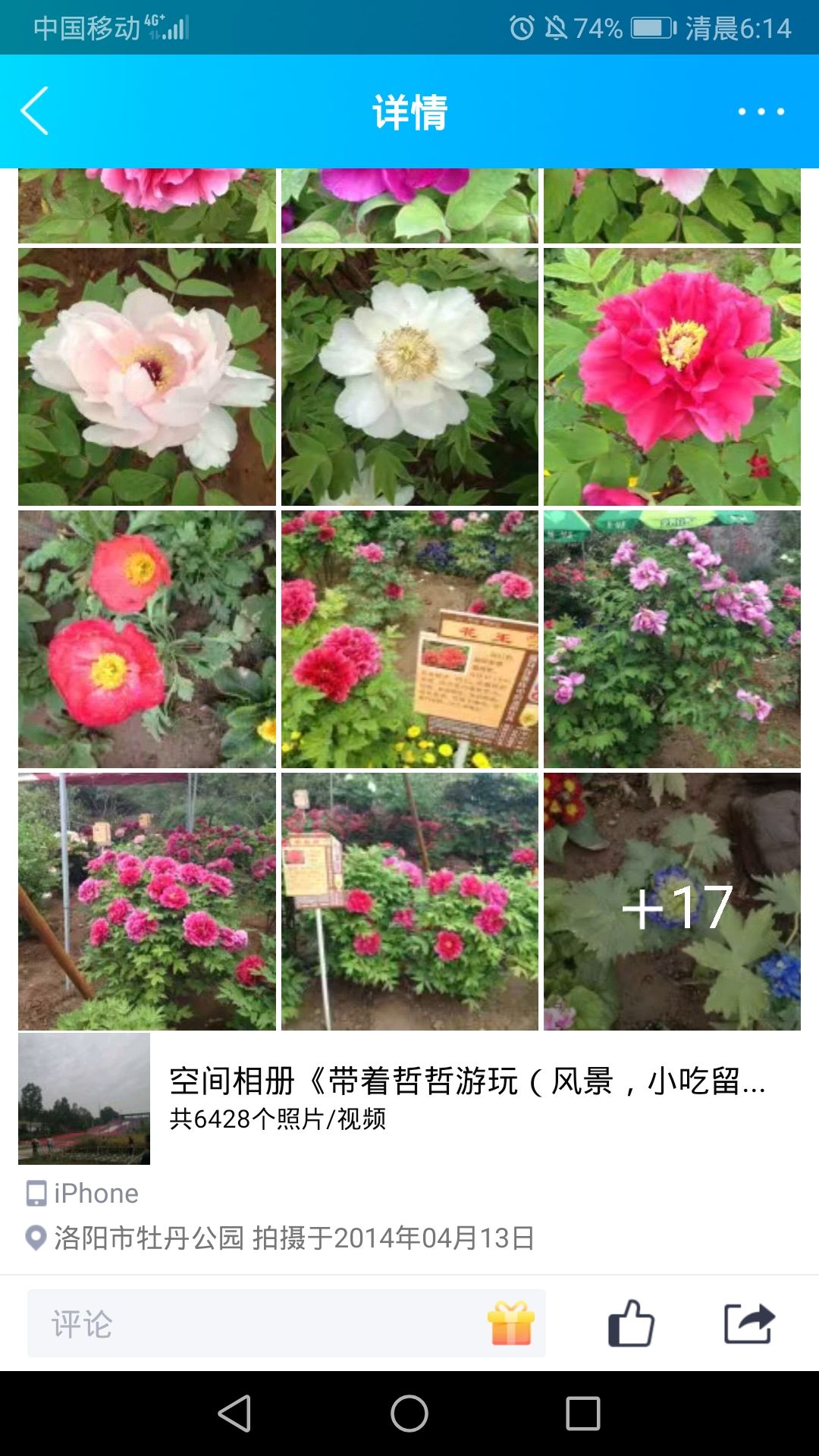
Task: Go back from the 详情 page
Action: click(x=35, y=111)
